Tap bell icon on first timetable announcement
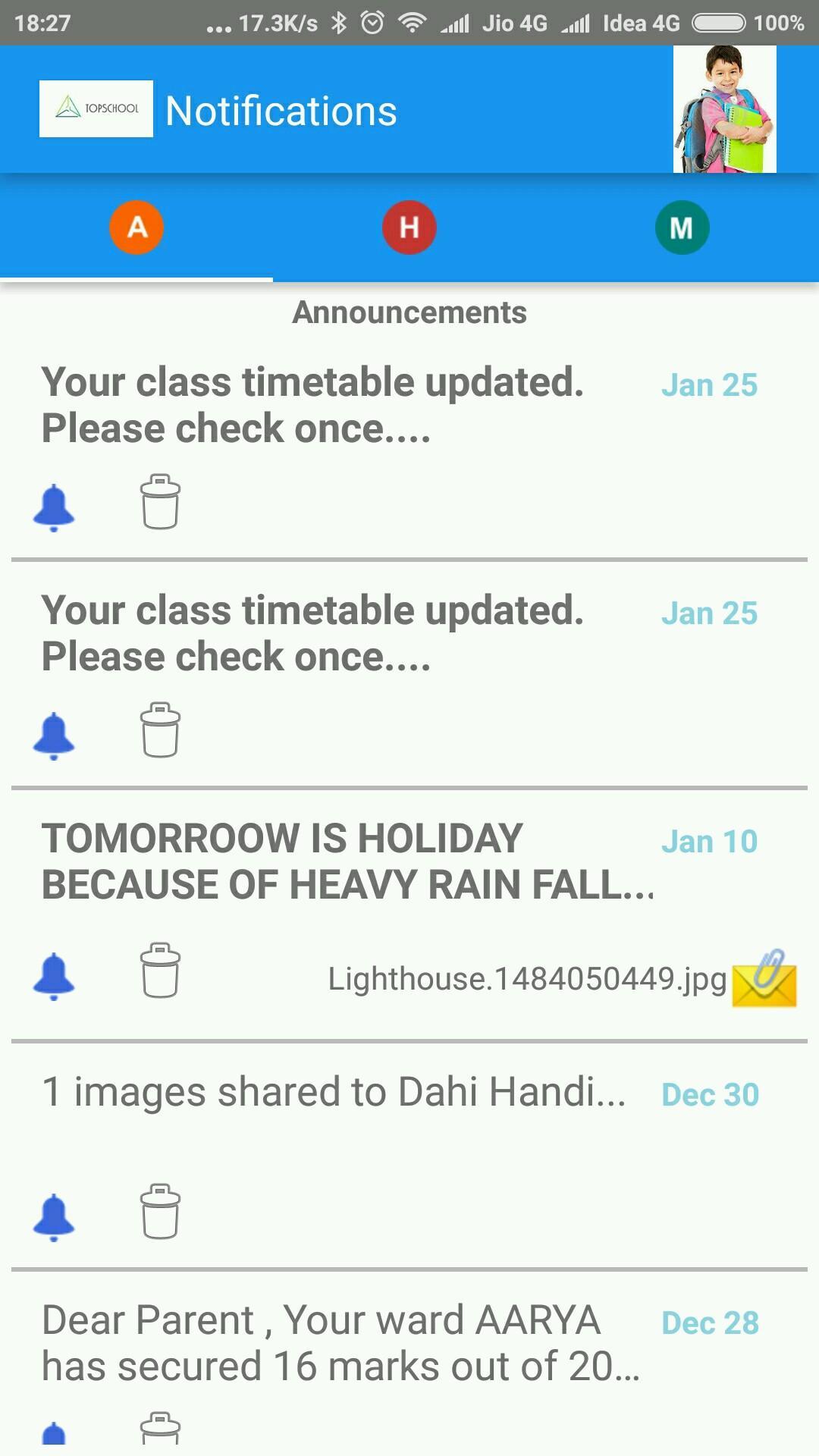819x1456 pixels. tap(54, 507)
